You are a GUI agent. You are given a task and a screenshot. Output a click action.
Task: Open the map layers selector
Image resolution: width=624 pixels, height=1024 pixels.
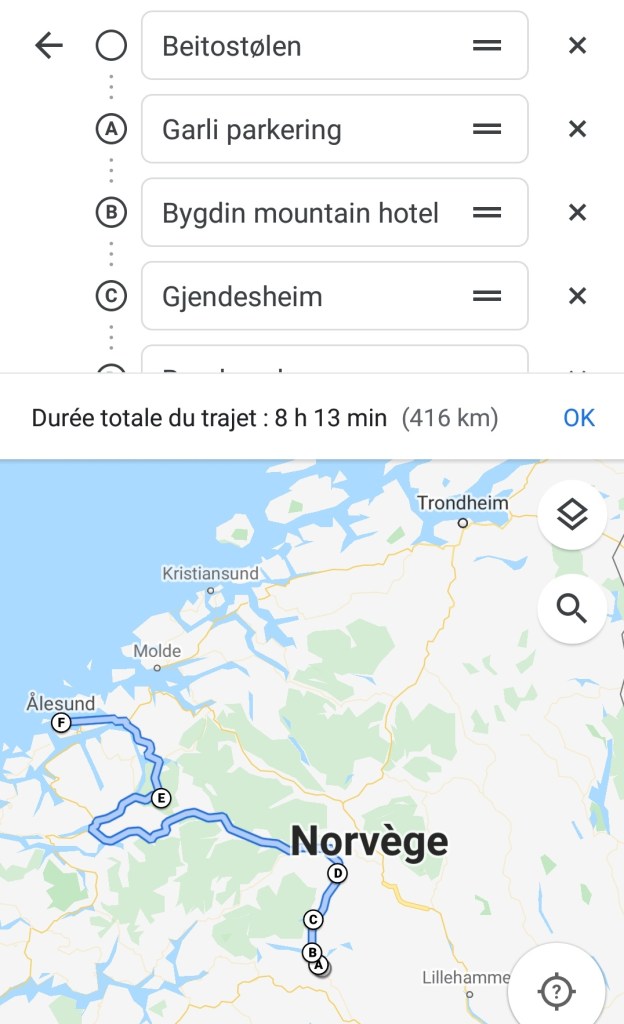pos(572,515)
